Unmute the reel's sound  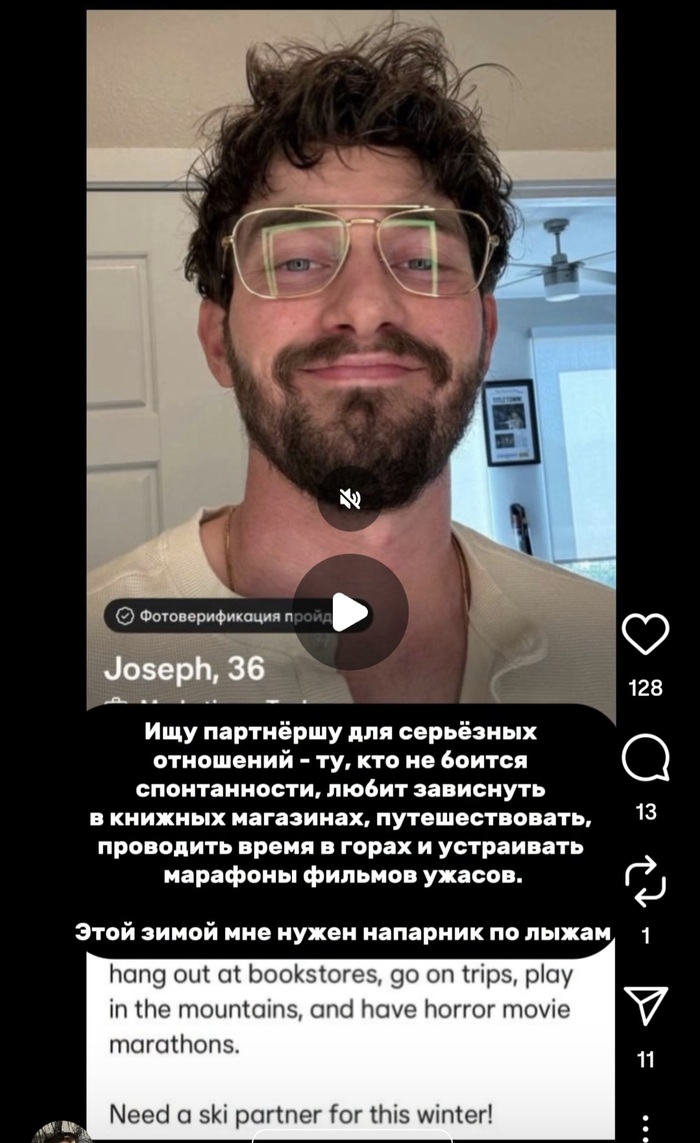pyautogui.click(x=350, y=499)
